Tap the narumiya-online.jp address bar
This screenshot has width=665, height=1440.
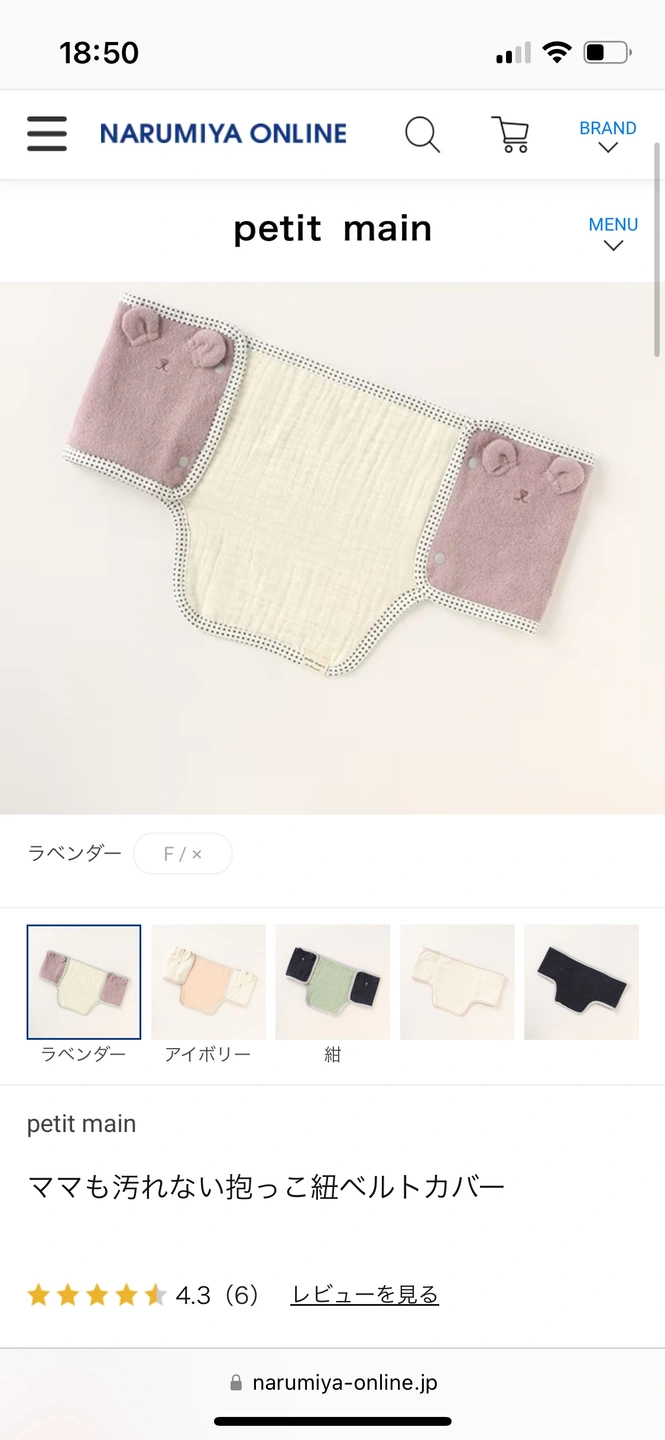pos(333,1383)
